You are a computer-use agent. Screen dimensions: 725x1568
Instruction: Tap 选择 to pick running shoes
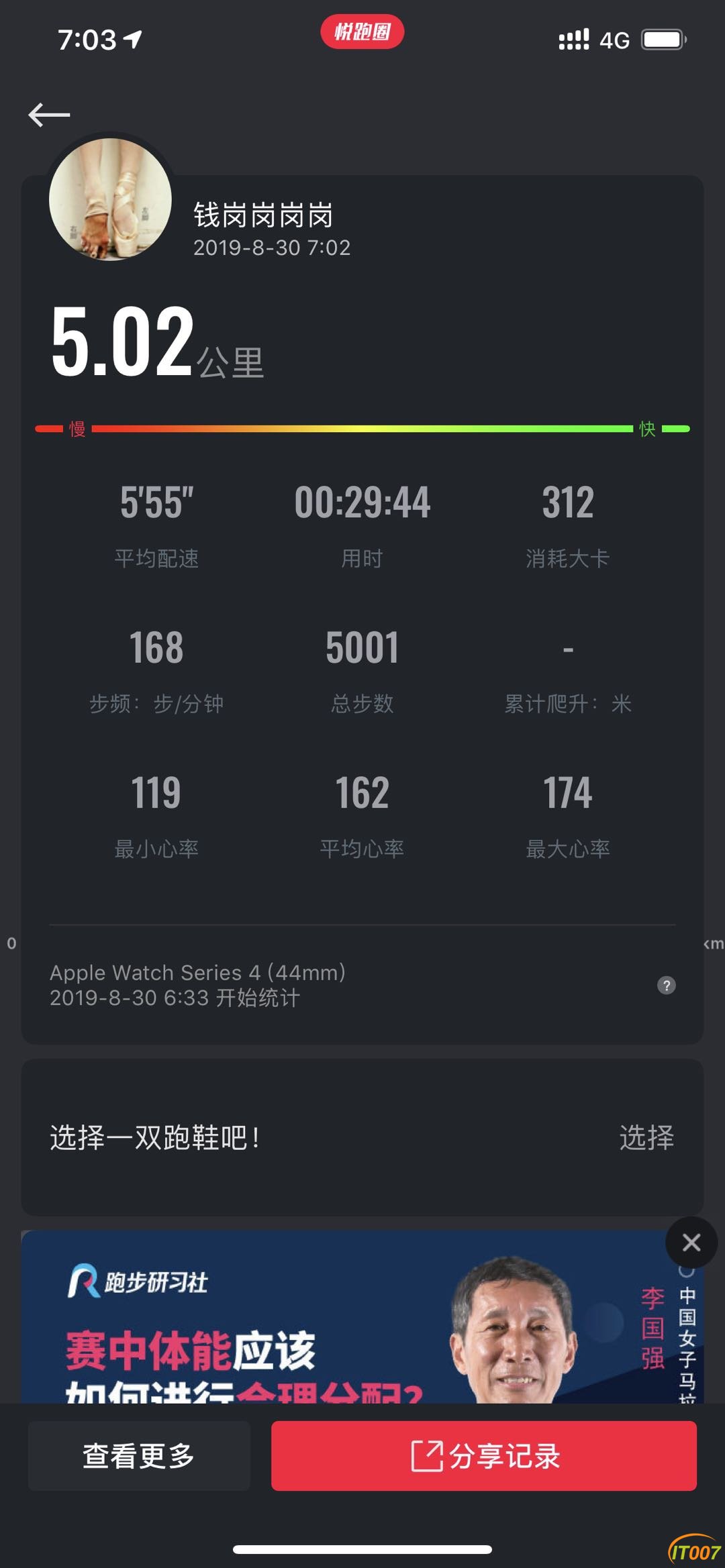[x=646, y=1138]
